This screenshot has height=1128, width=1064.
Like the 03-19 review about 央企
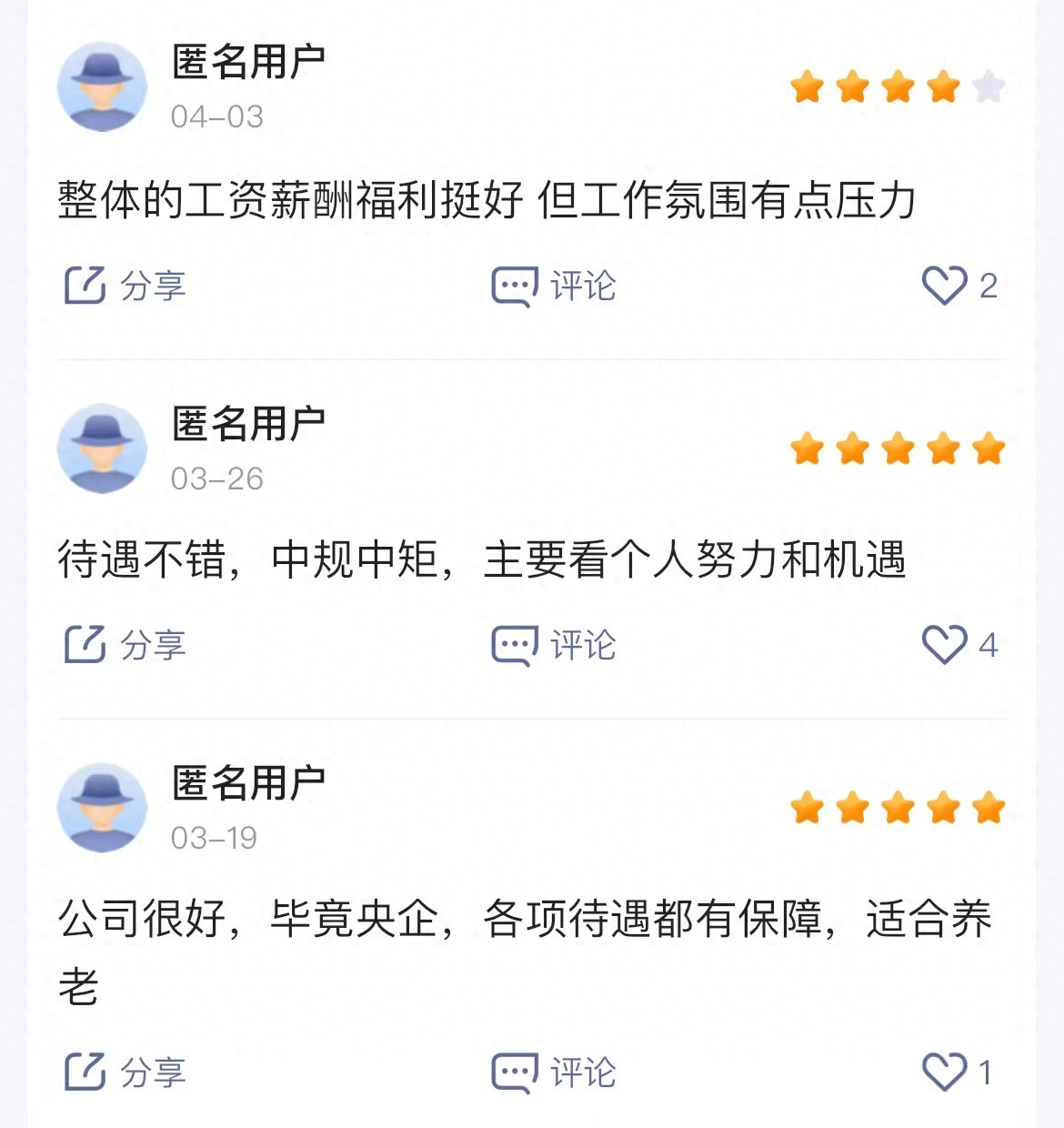pyautogui.click(x=945, y=1072)
